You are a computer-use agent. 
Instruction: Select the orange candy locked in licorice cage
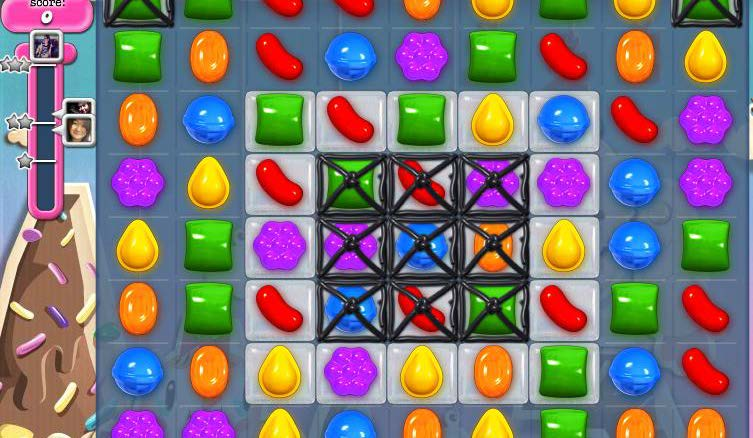(x=493, y=246)
